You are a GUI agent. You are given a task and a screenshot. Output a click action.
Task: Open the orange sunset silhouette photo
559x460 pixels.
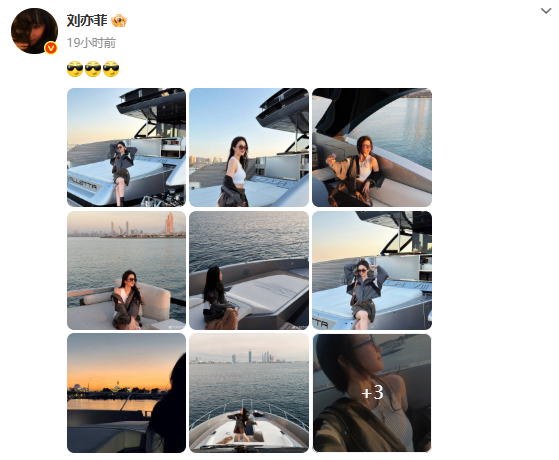tap(127, 393)
